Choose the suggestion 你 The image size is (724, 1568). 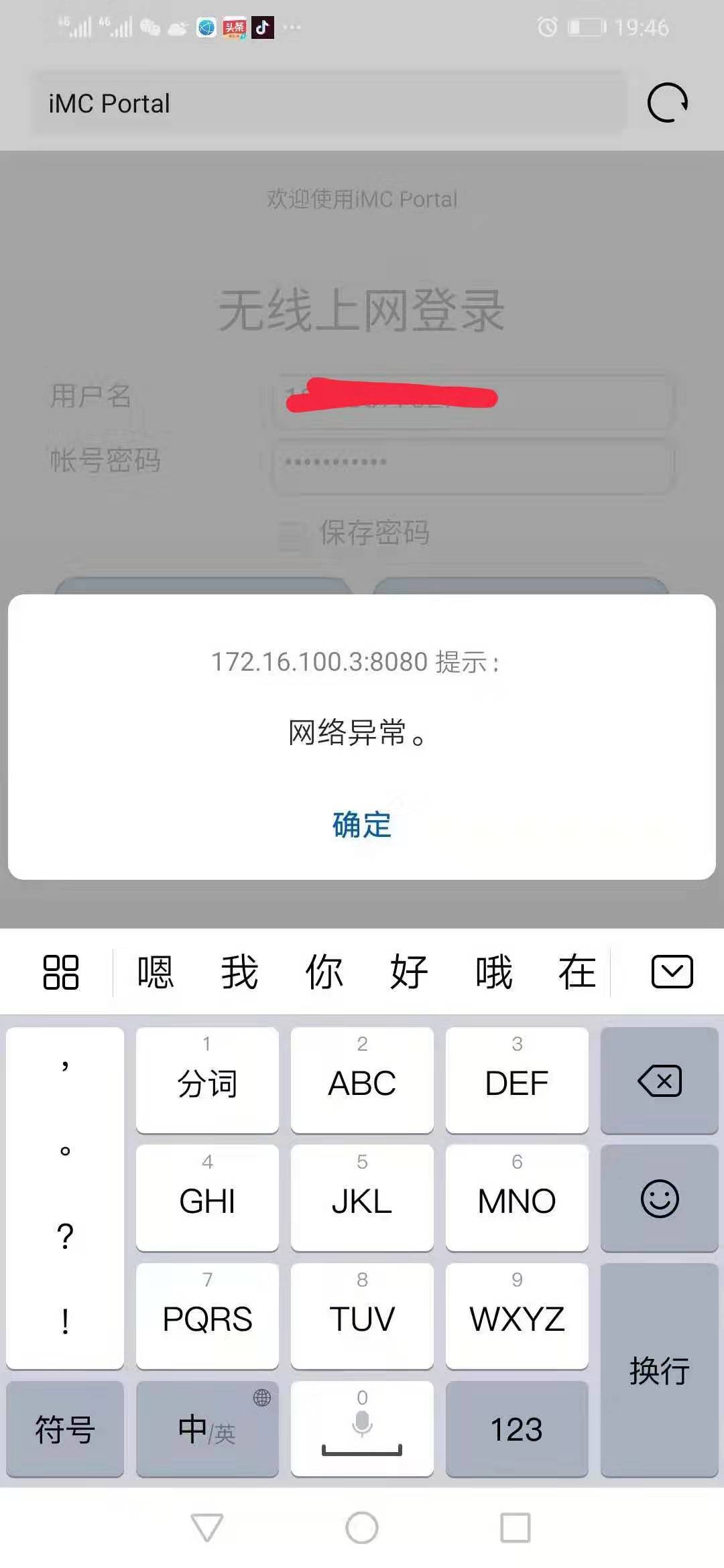pos(324,972)
